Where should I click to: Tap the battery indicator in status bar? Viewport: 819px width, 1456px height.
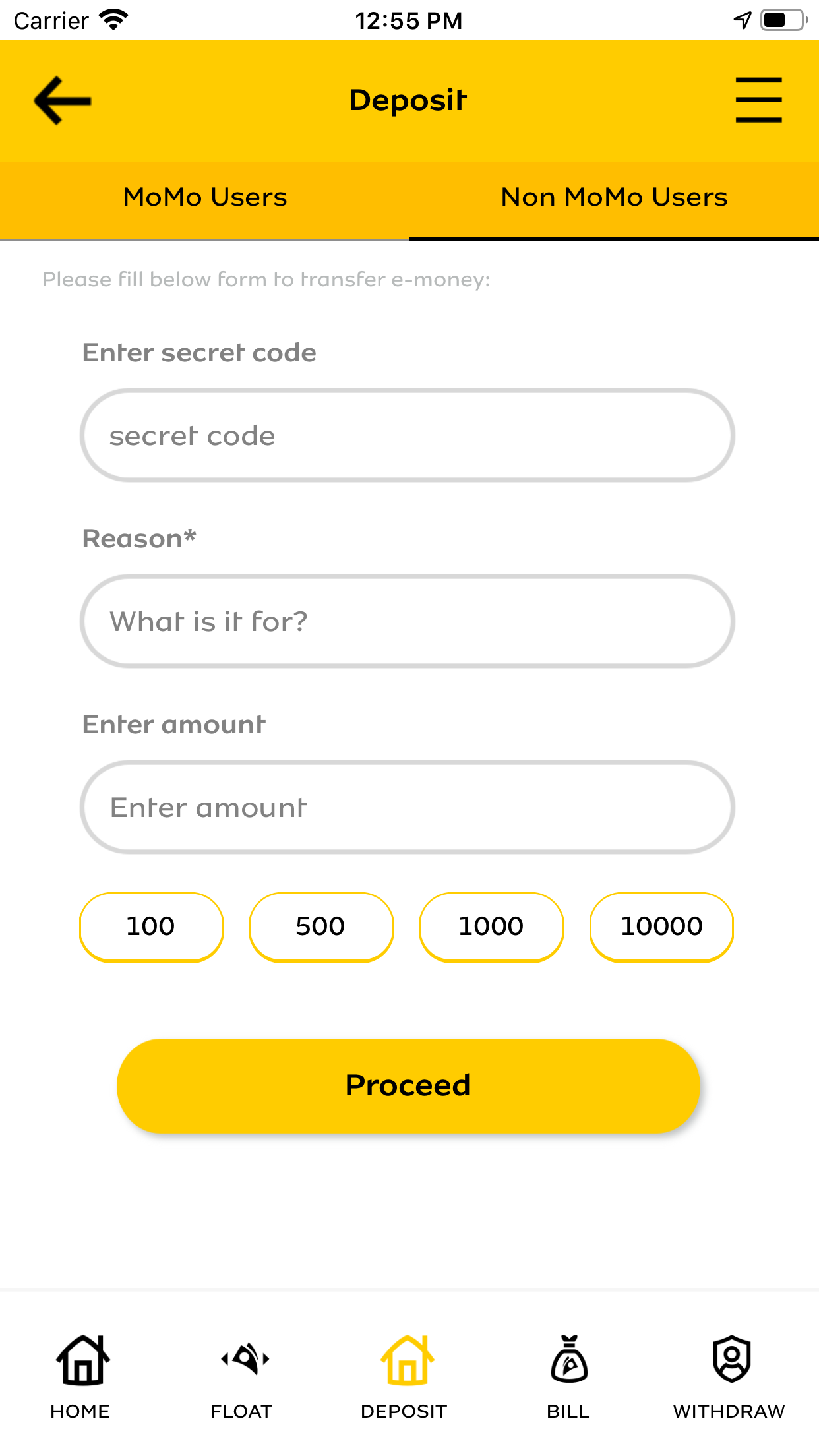783,20
